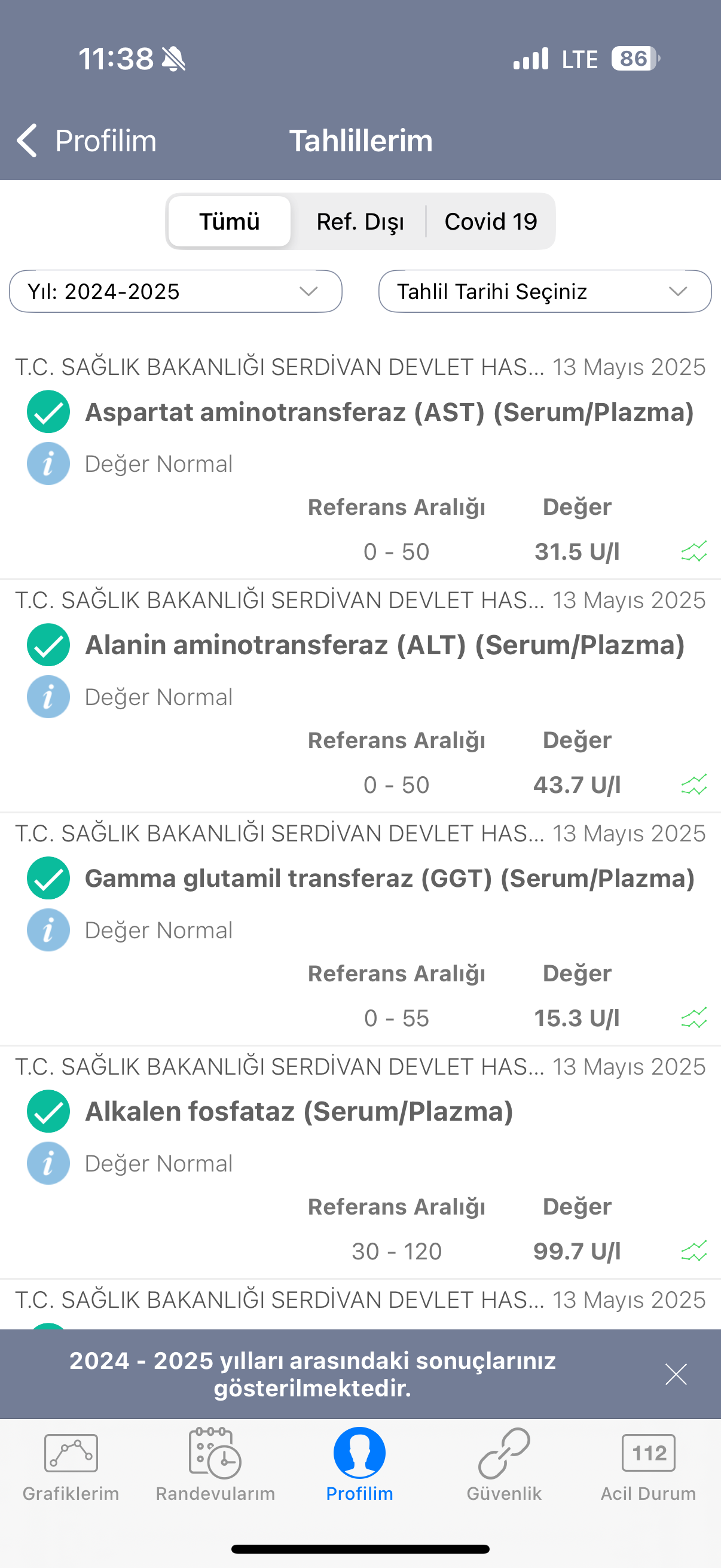View the trend chart for GGT 15.3 U/l
Viewport: 721px width, 1568px height.
693,1018
